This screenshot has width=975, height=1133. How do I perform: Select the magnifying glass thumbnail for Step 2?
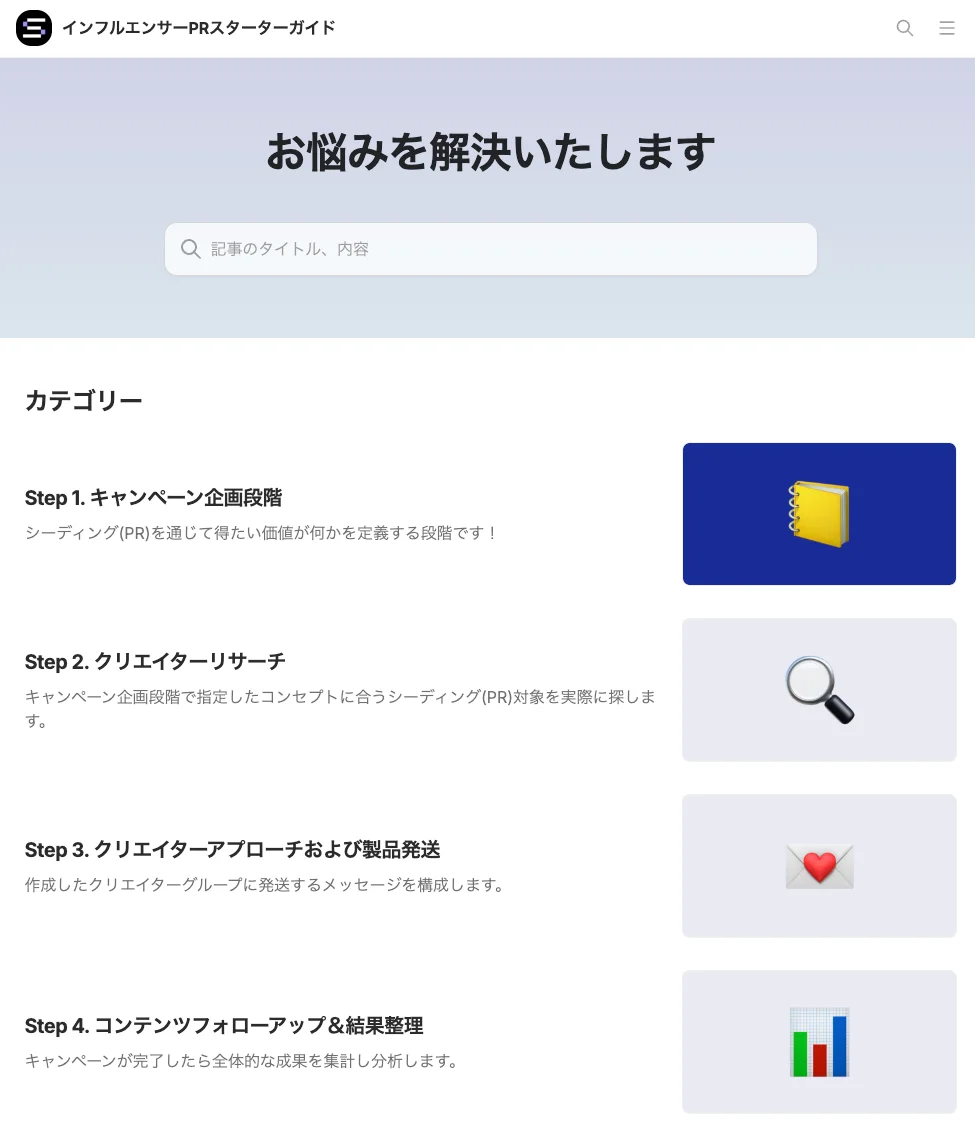819,690
